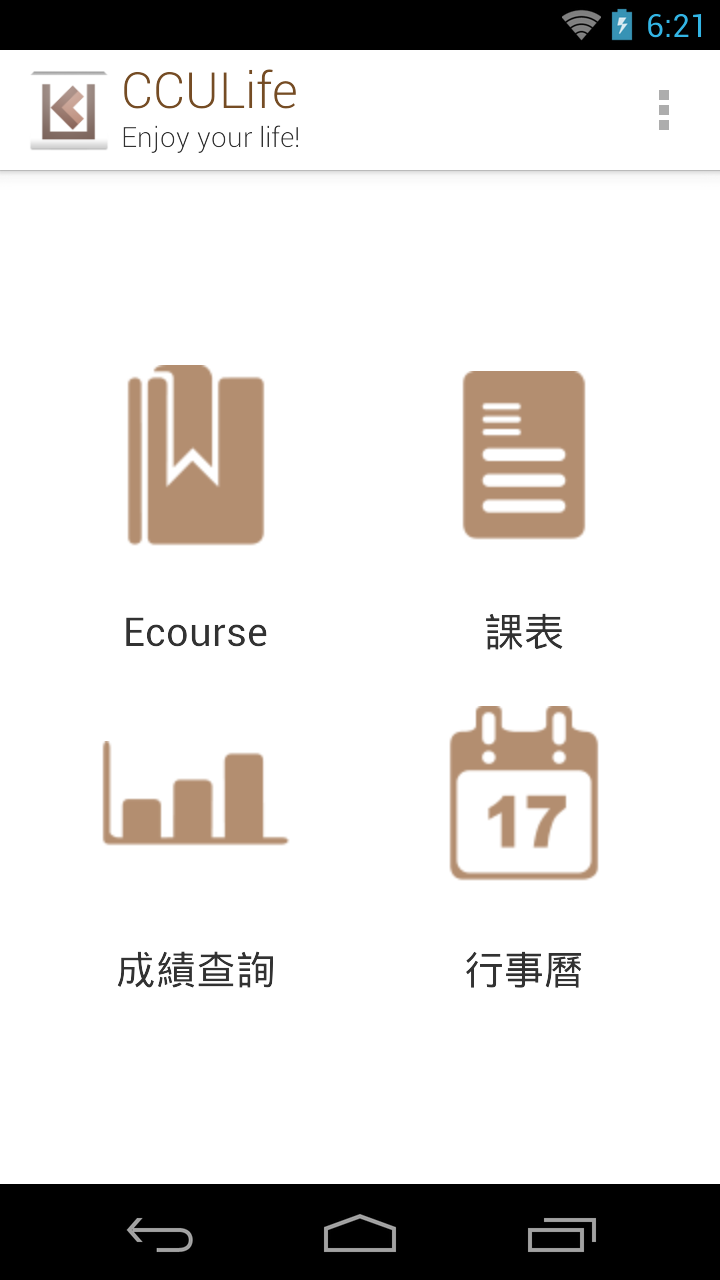
Task: Open the 行事曆 calendar
Action: (524, 847)
